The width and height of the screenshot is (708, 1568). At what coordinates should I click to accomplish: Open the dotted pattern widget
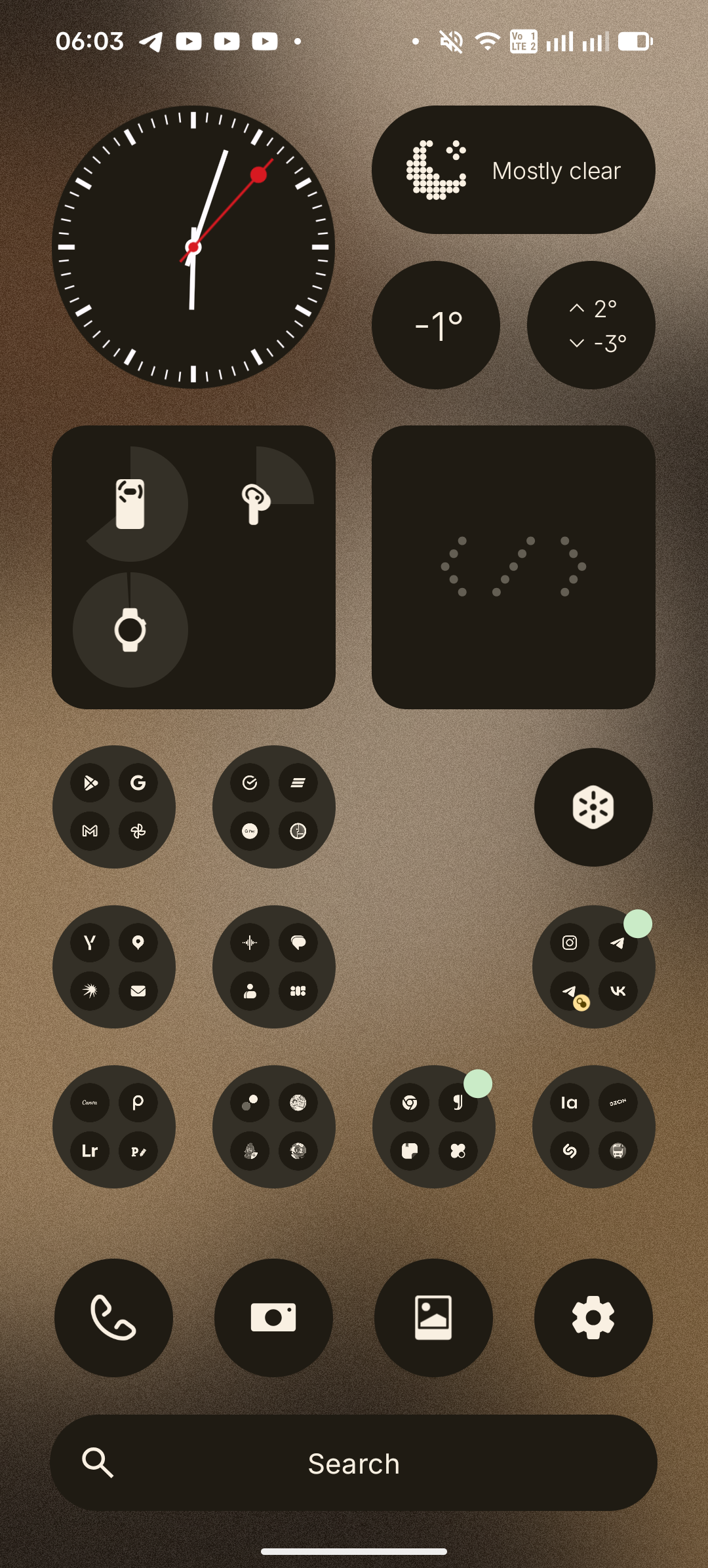513,567
